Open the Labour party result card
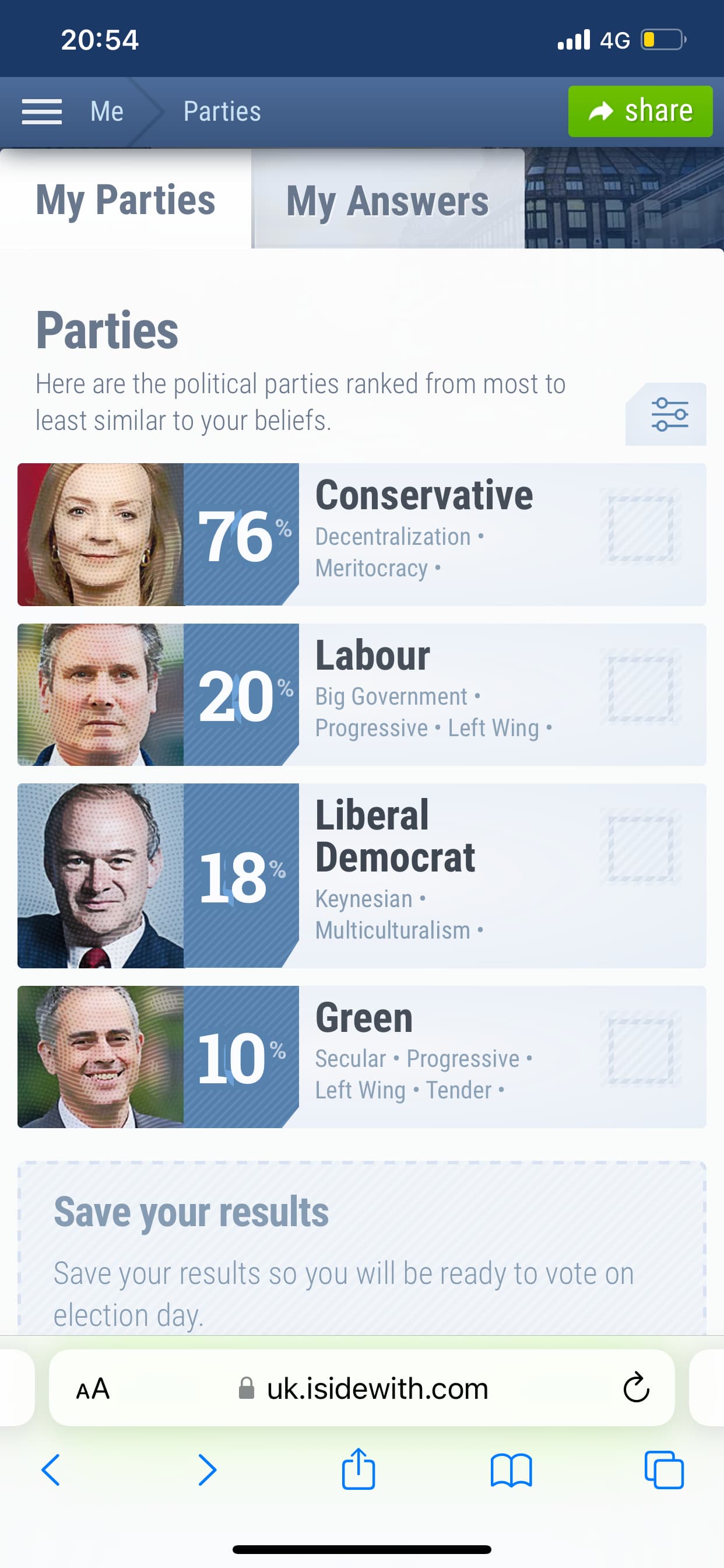724x1568 pixels. [x=362, y=695]
